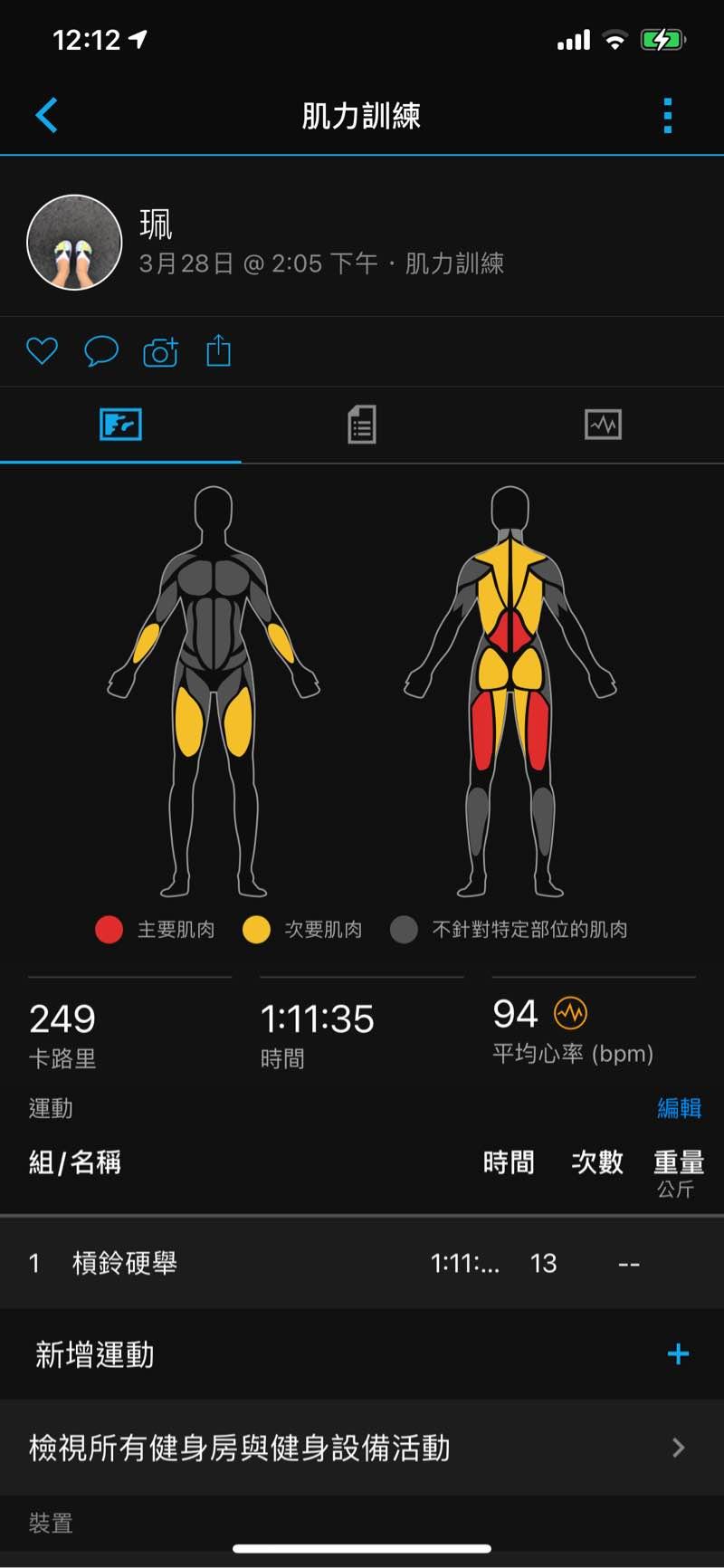
Task: Select the muscle map overview tab
Action: tap(120, 424)
